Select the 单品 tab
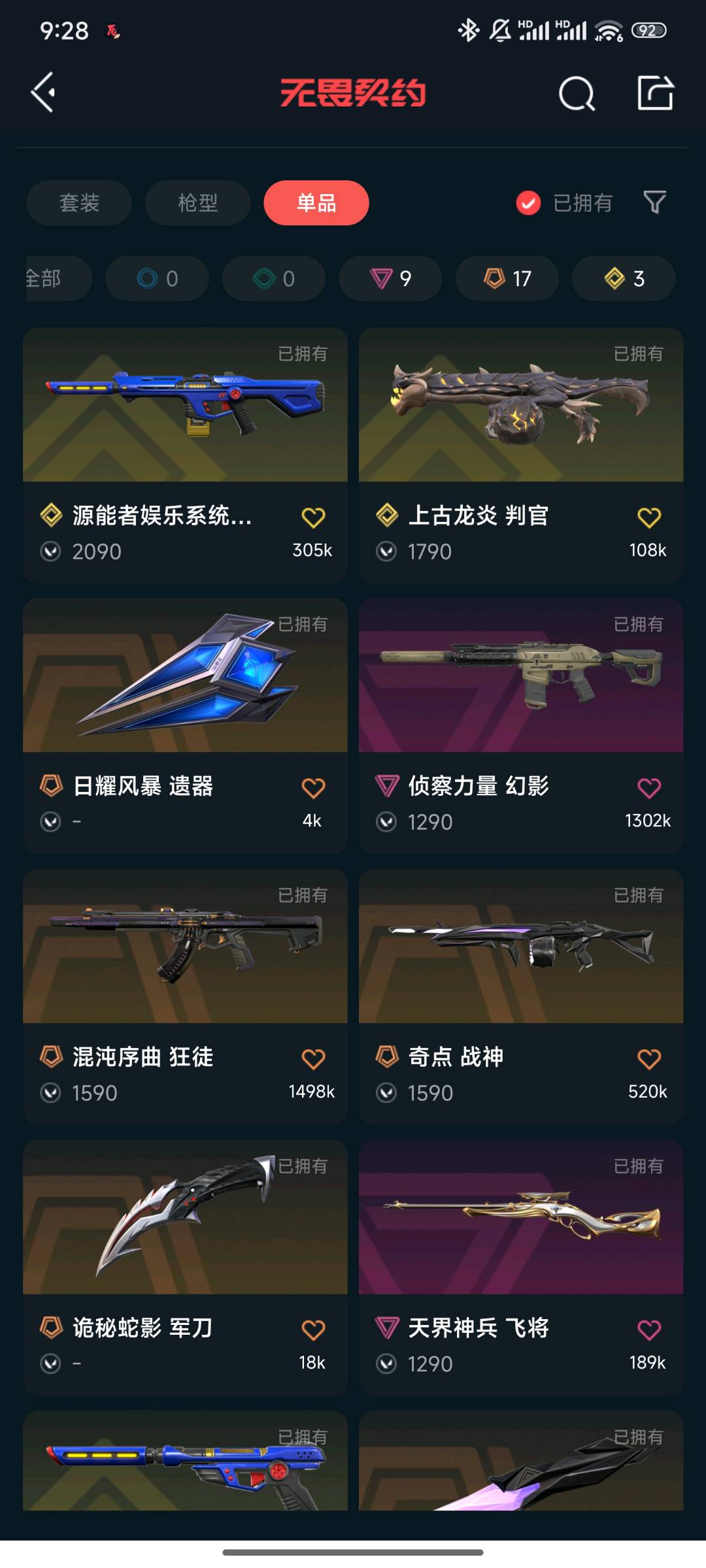Viewport: 706px width, 1568px height. coord(316,203)
